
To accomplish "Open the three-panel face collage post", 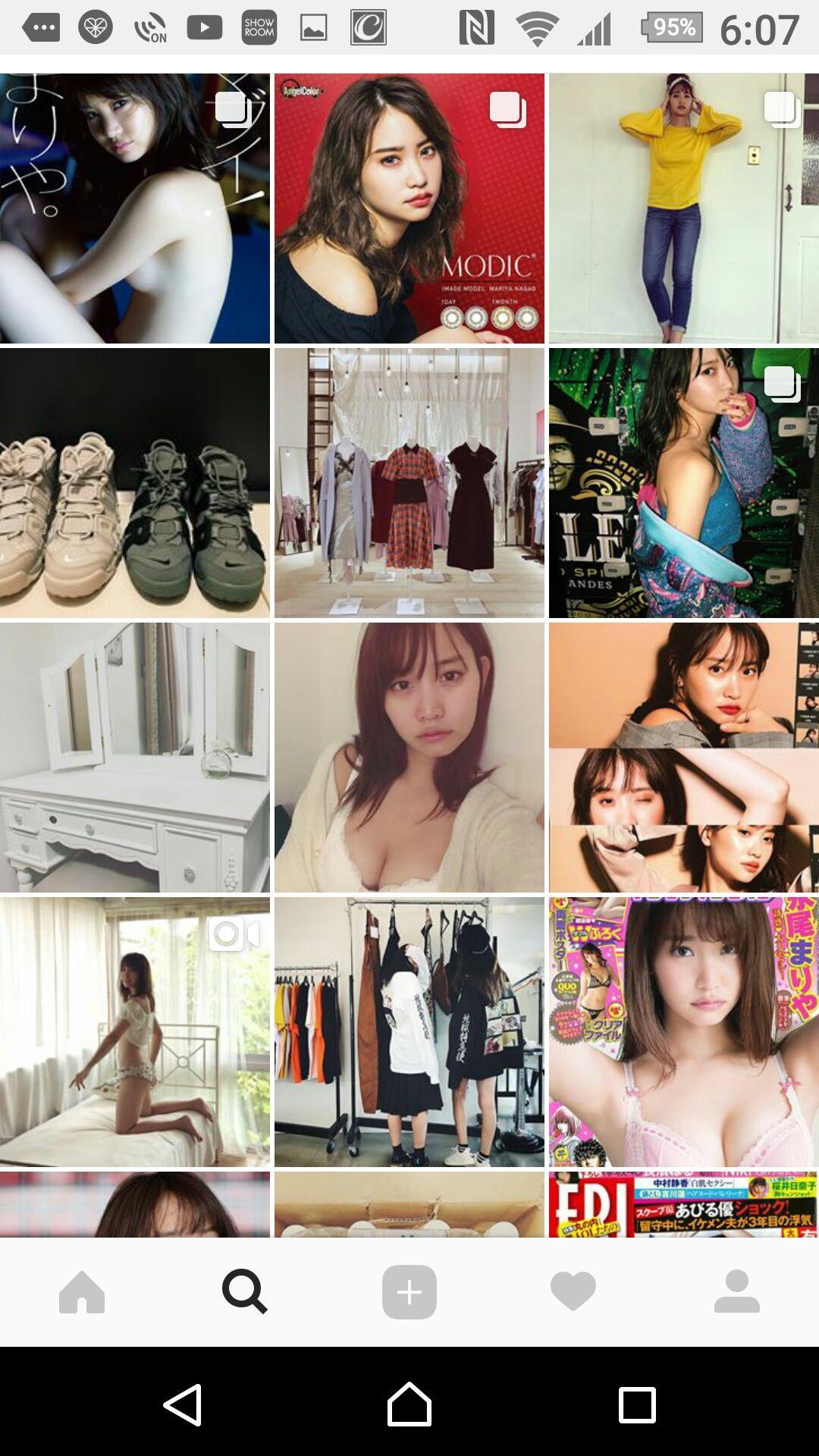I will coord(683,758).
